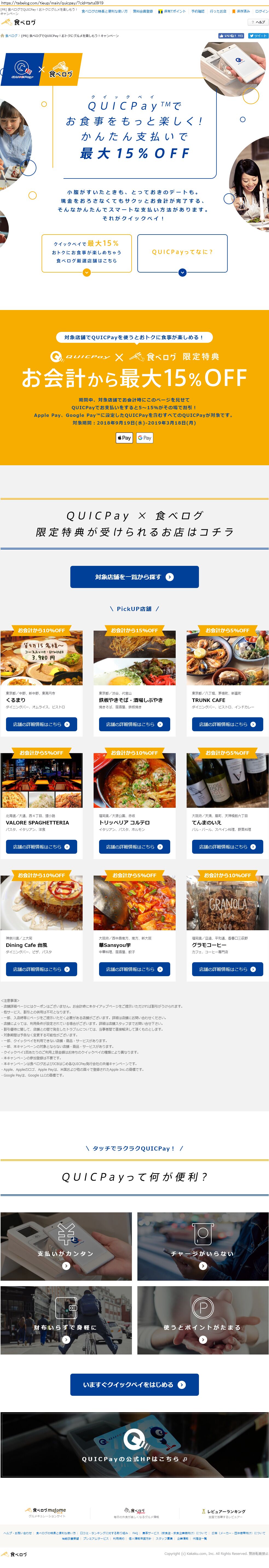View shop details for Dining Cafe 台風
This screenshot has height=1568, width=269.
(42, 969)
